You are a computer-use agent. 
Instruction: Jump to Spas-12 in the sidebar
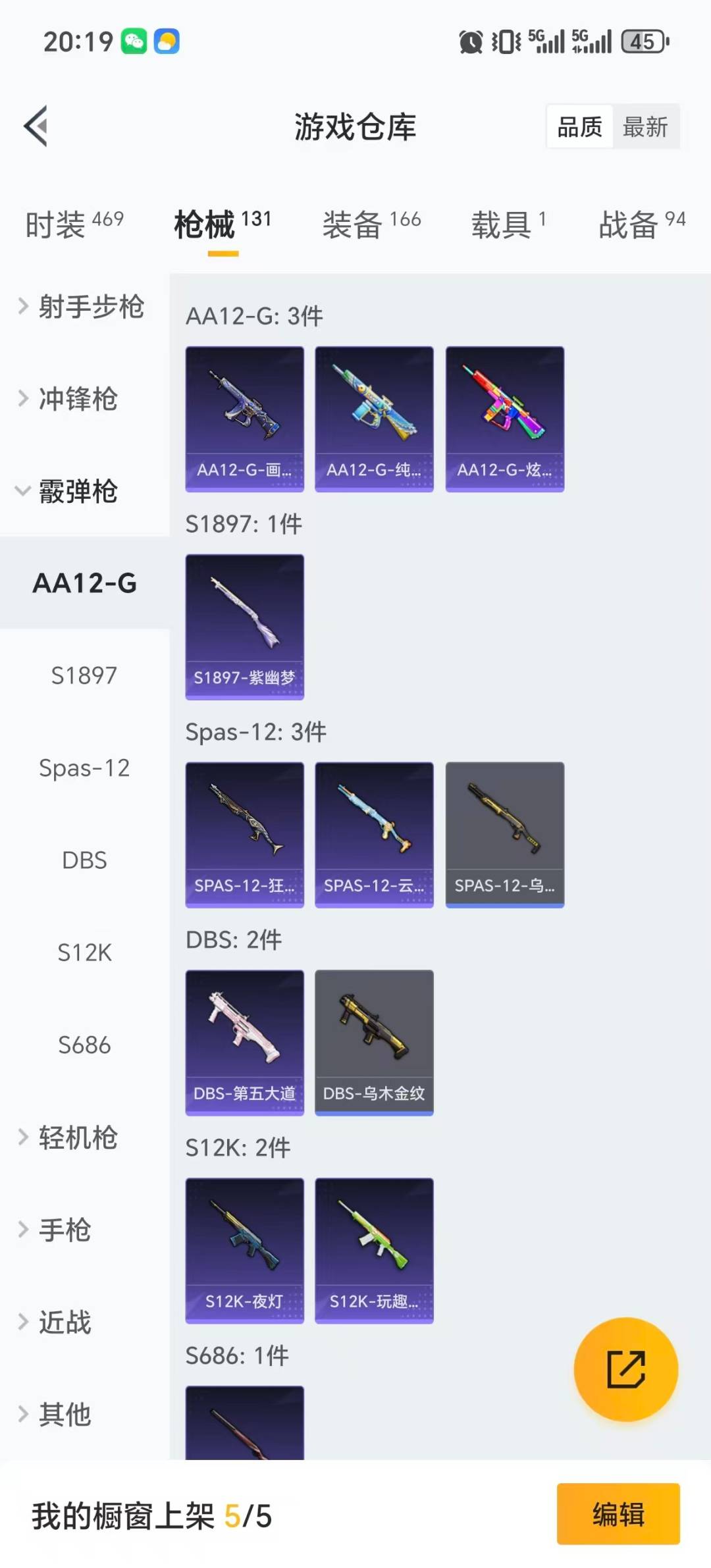[84, 768]
